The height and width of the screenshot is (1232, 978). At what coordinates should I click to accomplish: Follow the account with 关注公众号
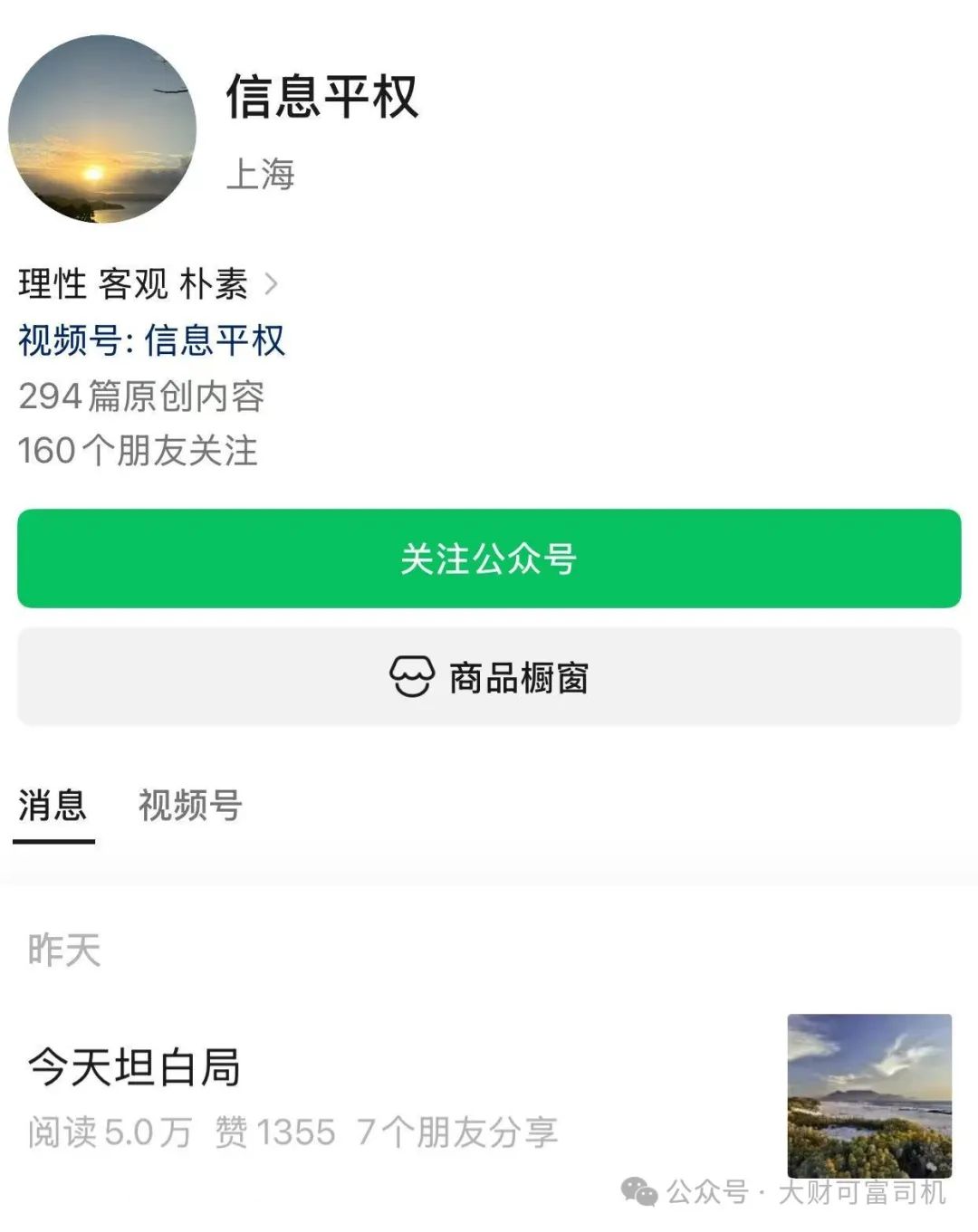(489, 559)
